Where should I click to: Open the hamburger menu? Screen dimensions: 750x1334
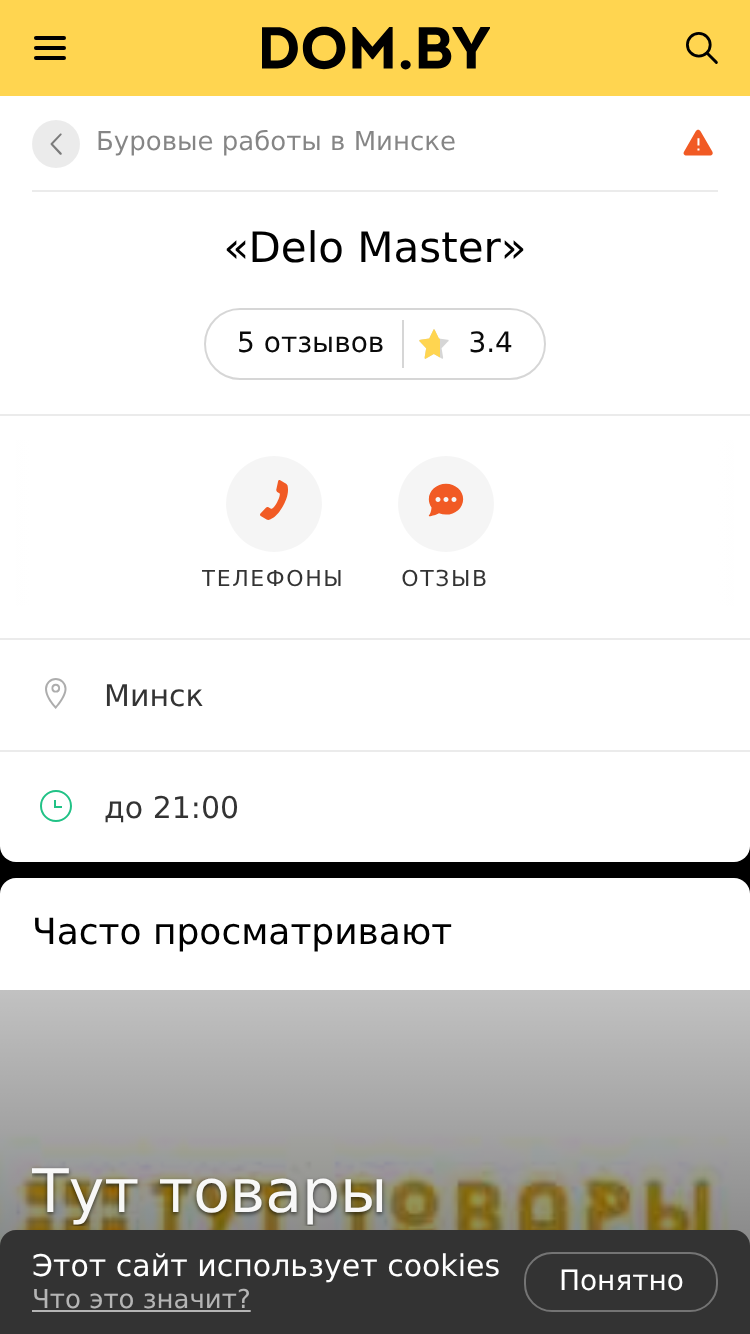(x=50, y=48)
